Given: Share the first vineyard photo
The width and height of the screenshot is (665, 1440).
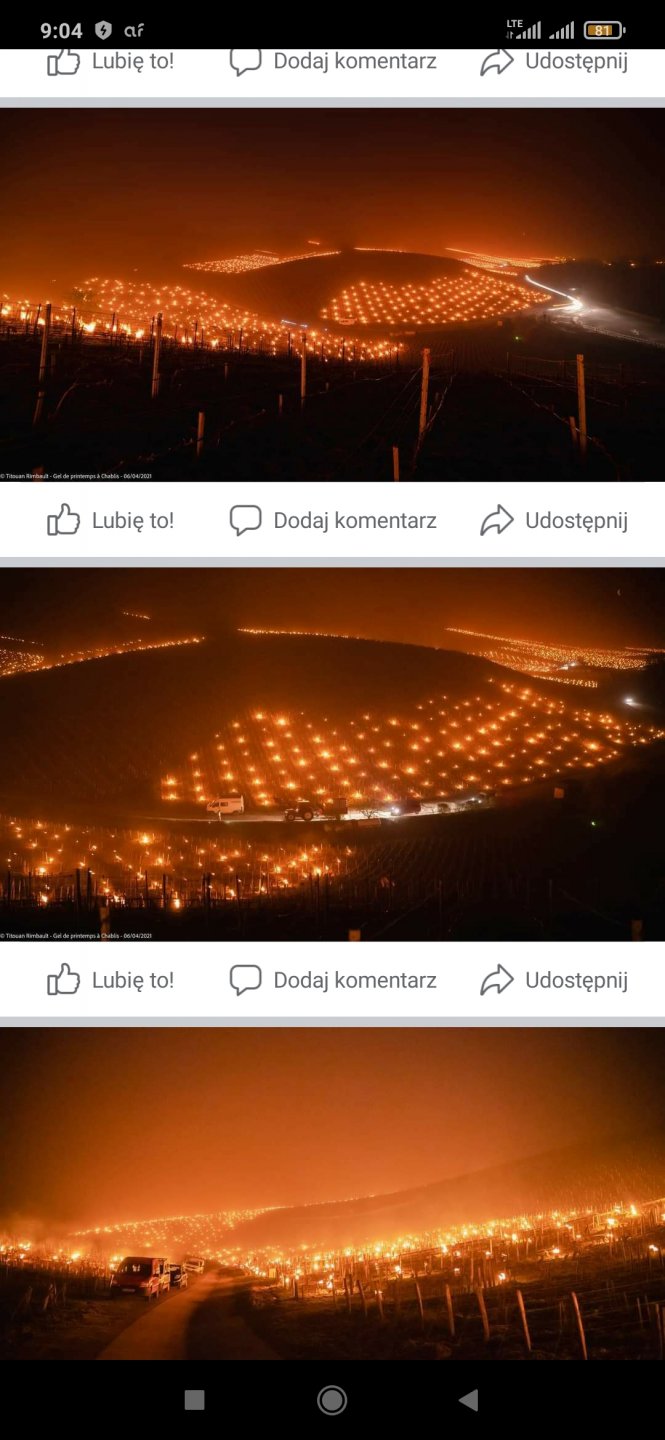Looking at the screenshot, I should (x=554, y=520).
